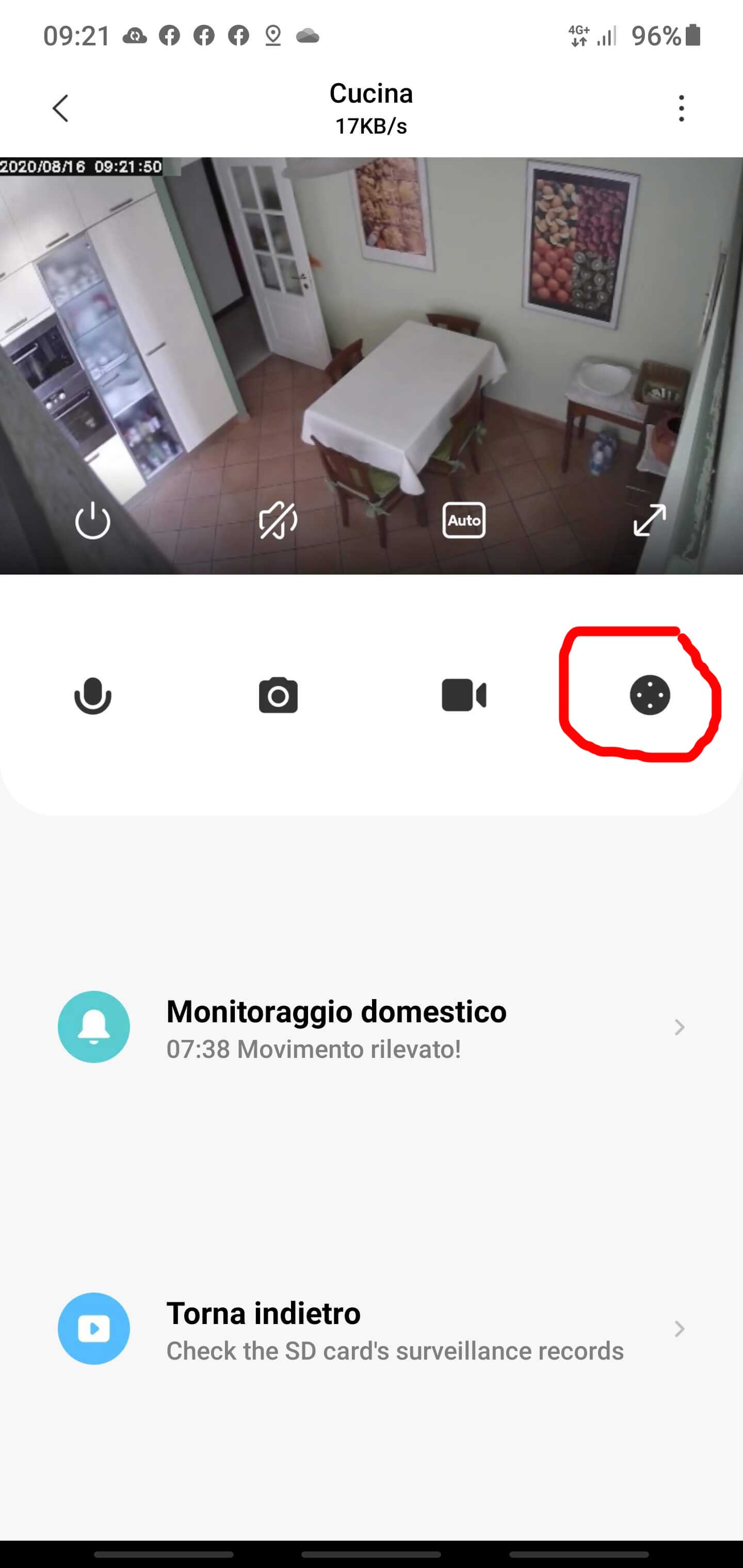743x1568 pixels.
Task: Open Monitoraggio domestico
Action: [x=372, y=1027]
